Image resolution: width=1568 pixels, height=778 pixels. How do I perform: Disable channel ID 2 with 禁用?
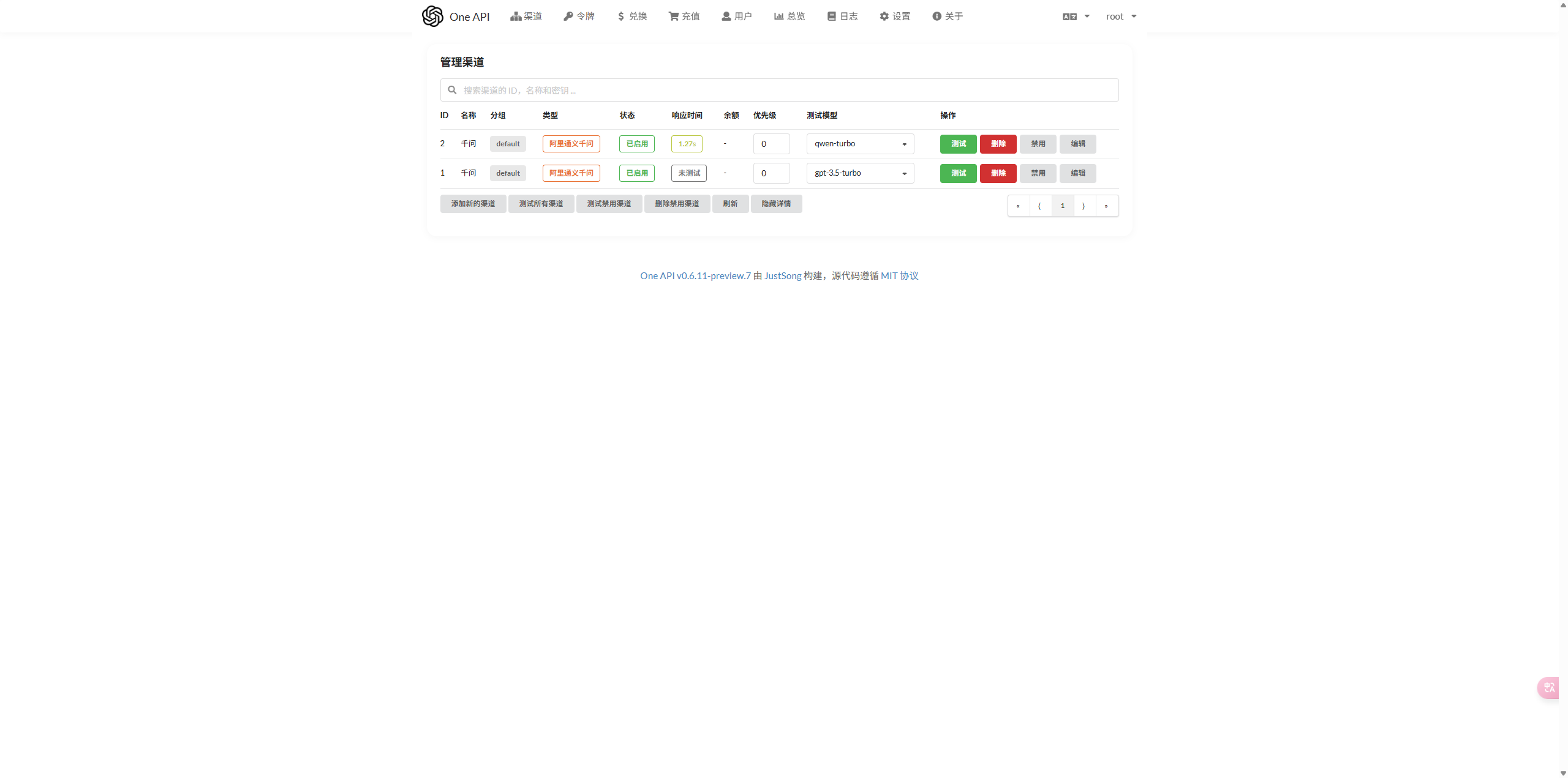[1038, 144]
